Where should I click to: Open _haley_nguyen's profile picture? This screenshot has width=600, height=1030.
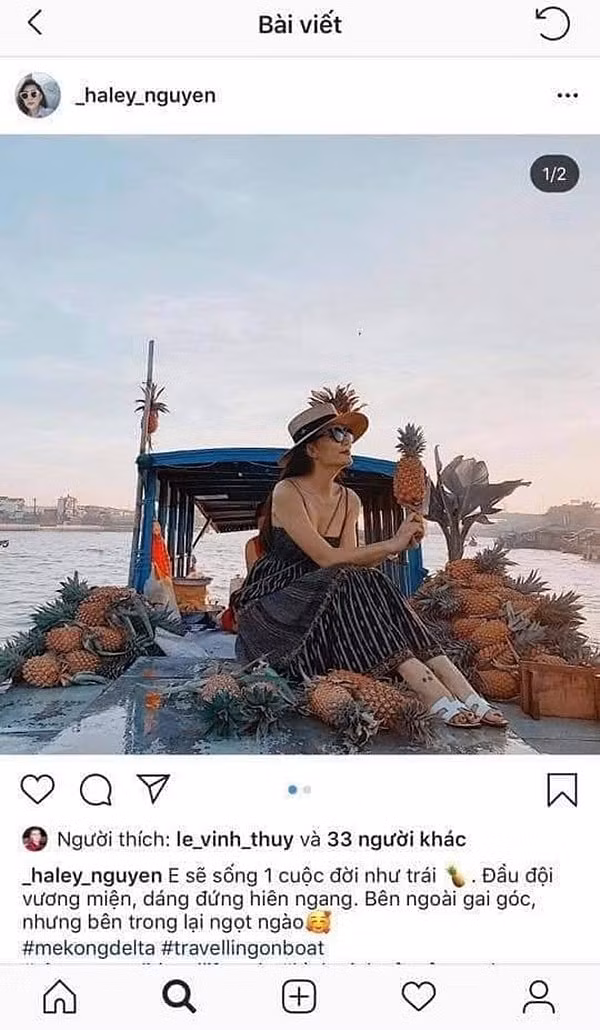(x=37, y=96)
